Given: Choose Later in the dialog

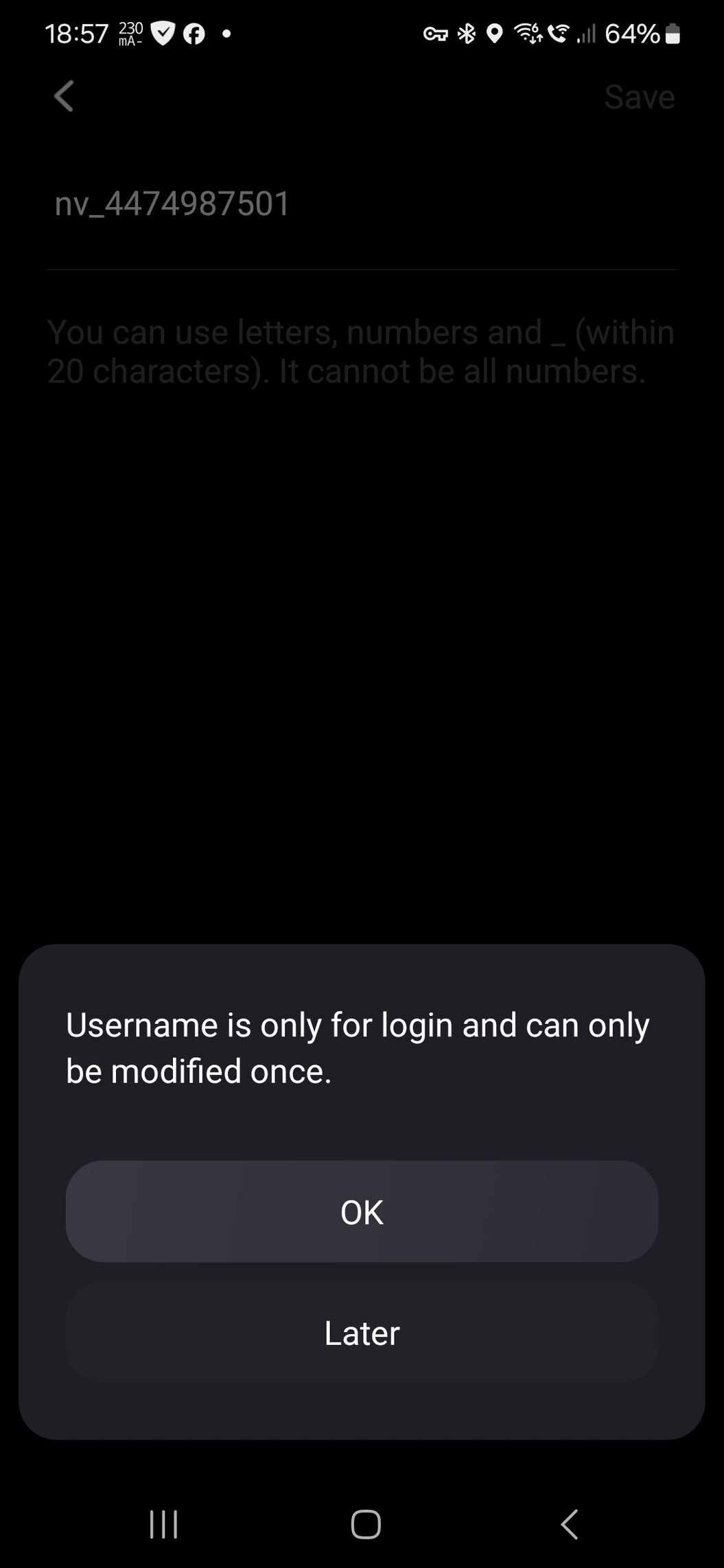Looking at the screenshot, I should click(362, 1332).
